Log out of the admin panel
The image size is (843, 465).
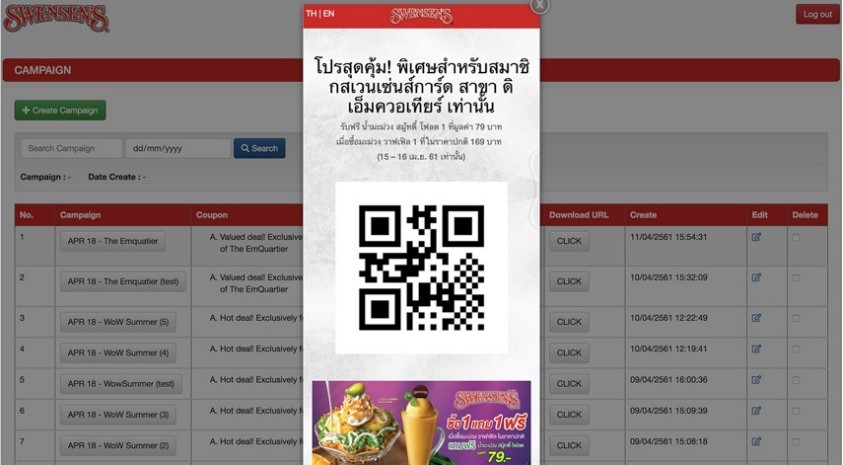pyautogui.click(x=817, y=14)
